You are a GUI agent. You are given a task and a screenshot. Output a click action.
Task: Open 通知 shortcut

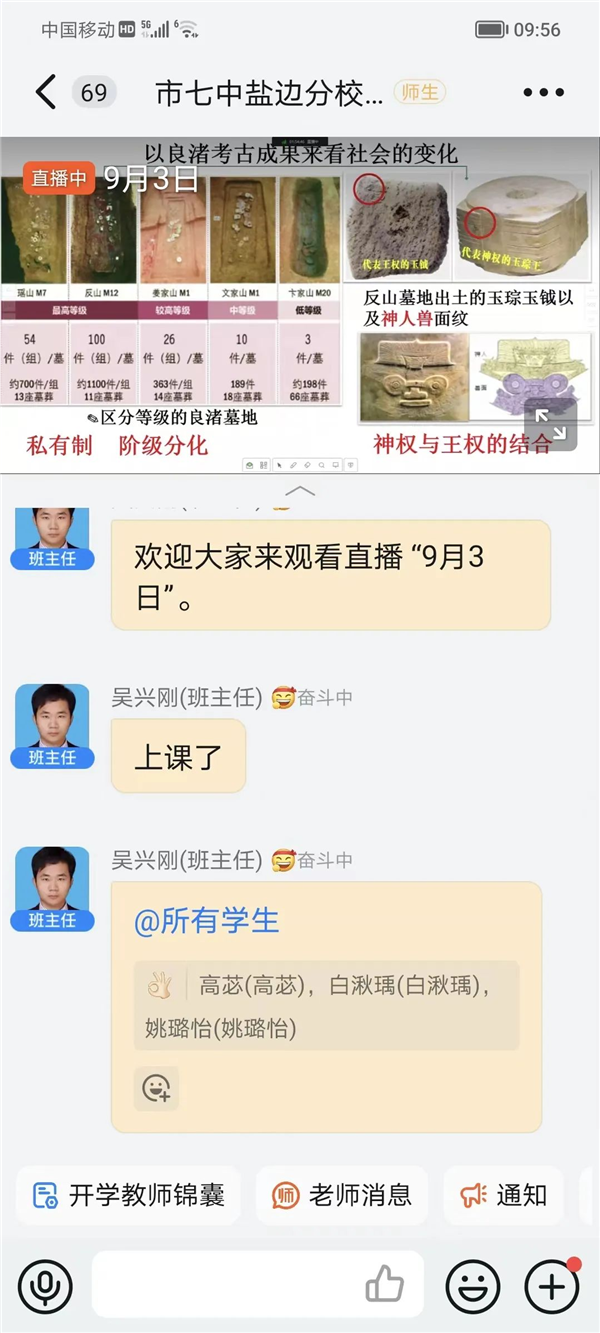click(x=503, y=1194)
